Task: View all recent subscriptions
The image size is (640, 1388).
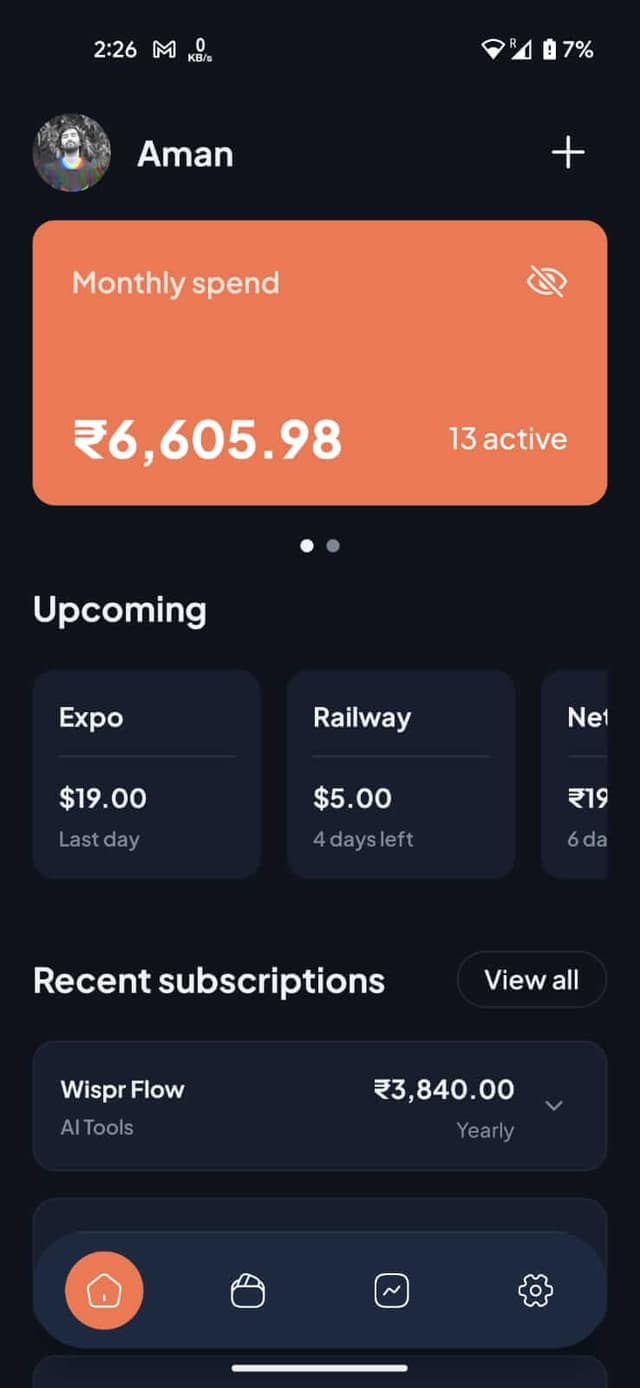Action: tap(531, 980)
